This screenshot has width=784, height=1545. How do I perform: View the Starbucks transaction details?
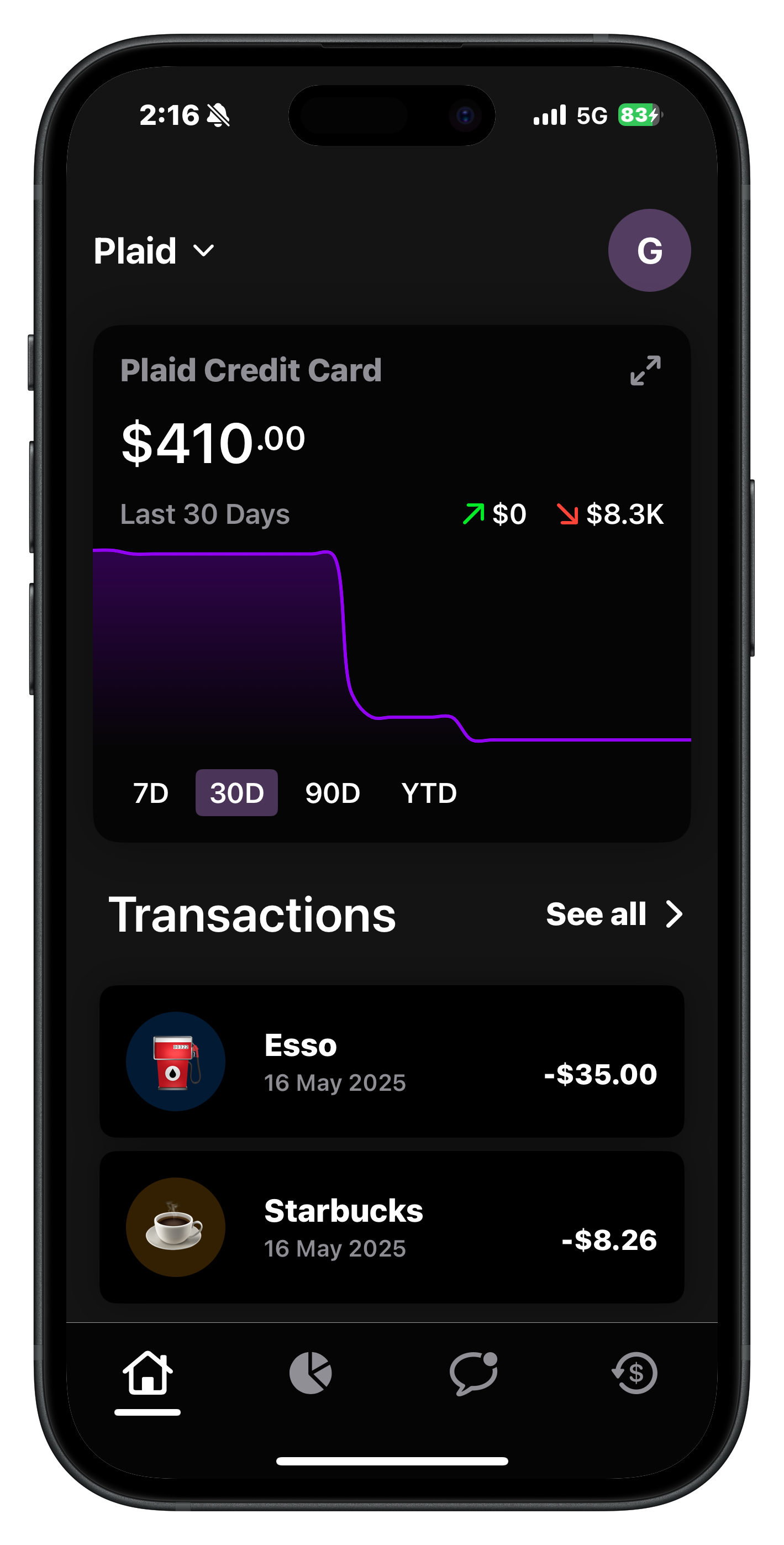(392, 1227)
